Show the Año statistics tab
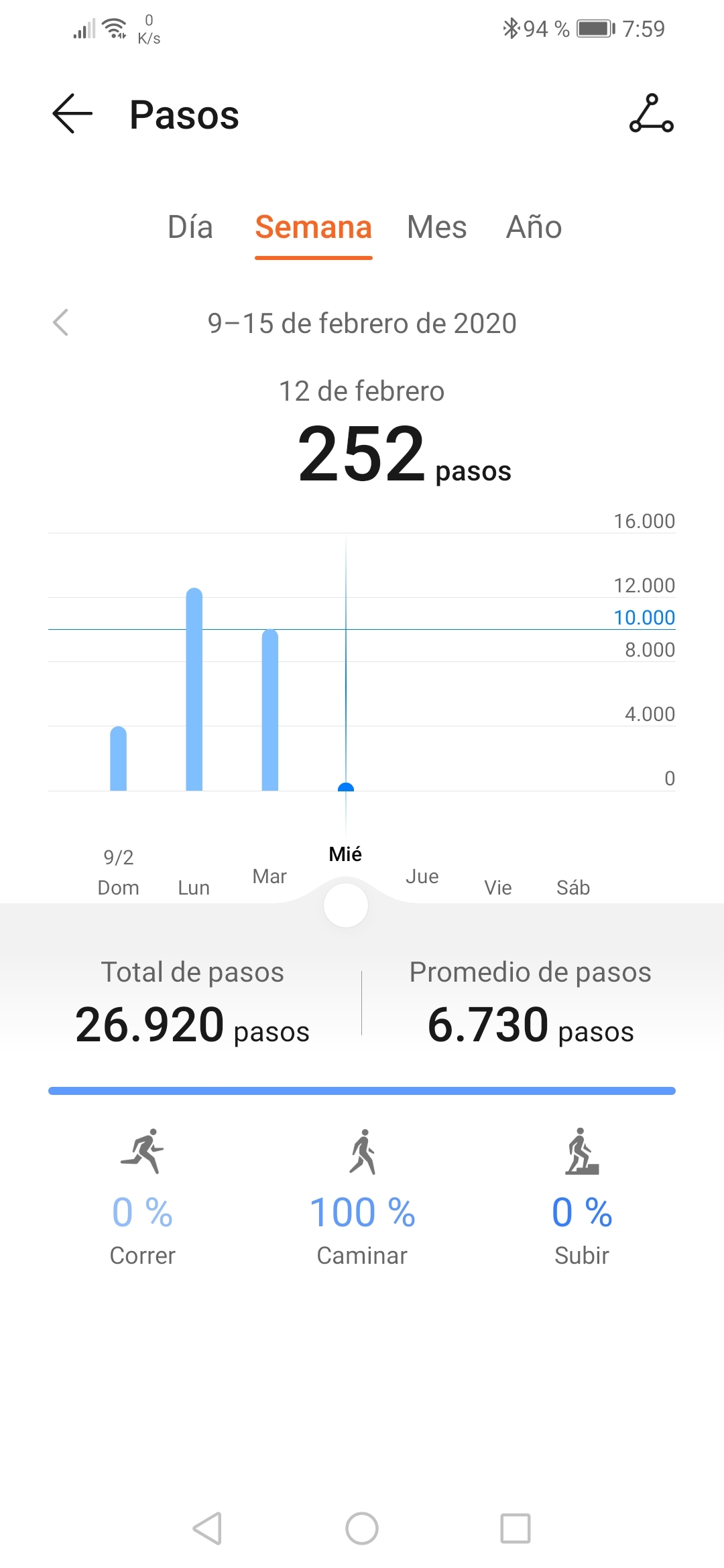Image resolution: width=724 pixels, height=1568 pixels. [534, 227]
